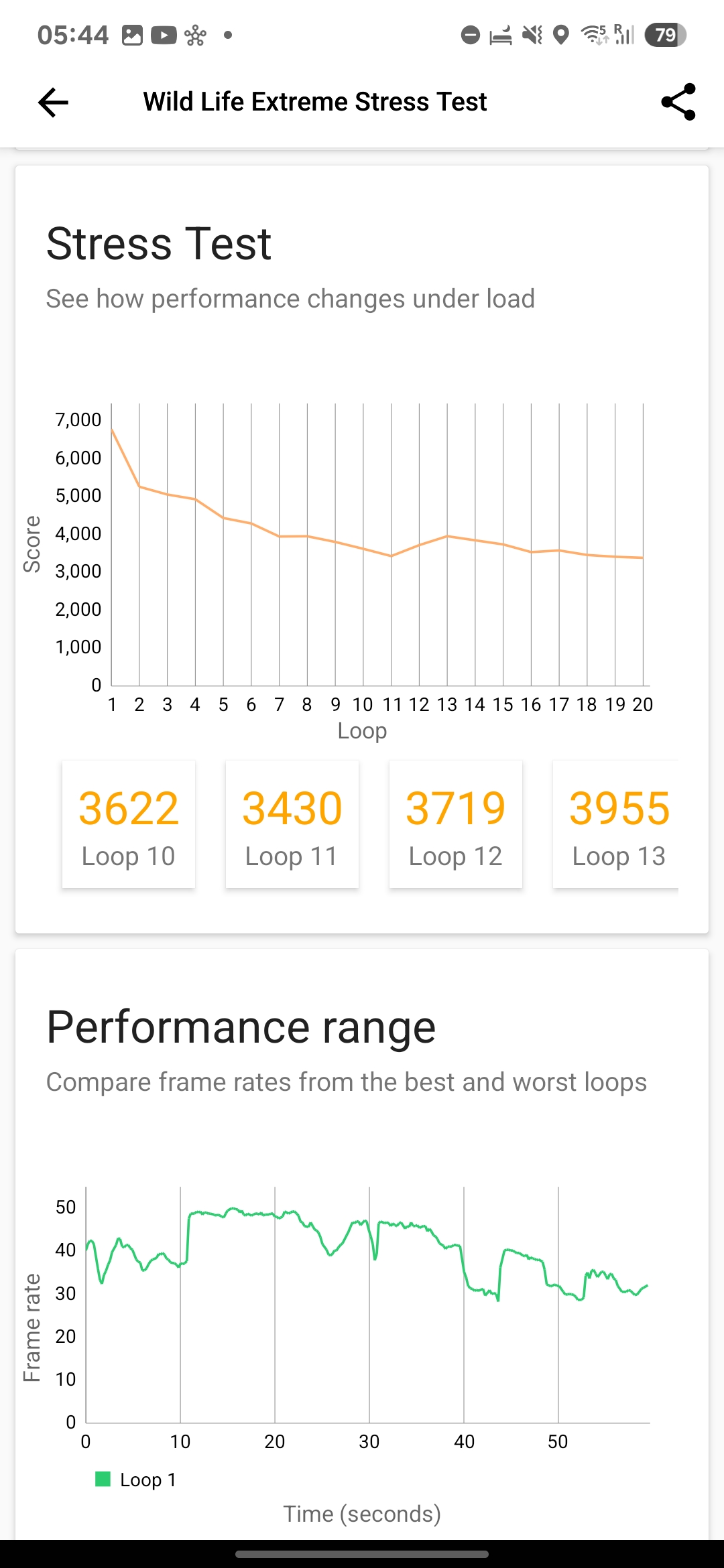Select the Loop 10 score card
Viewport: 724px width, 1568px height.
coord(129,824)
